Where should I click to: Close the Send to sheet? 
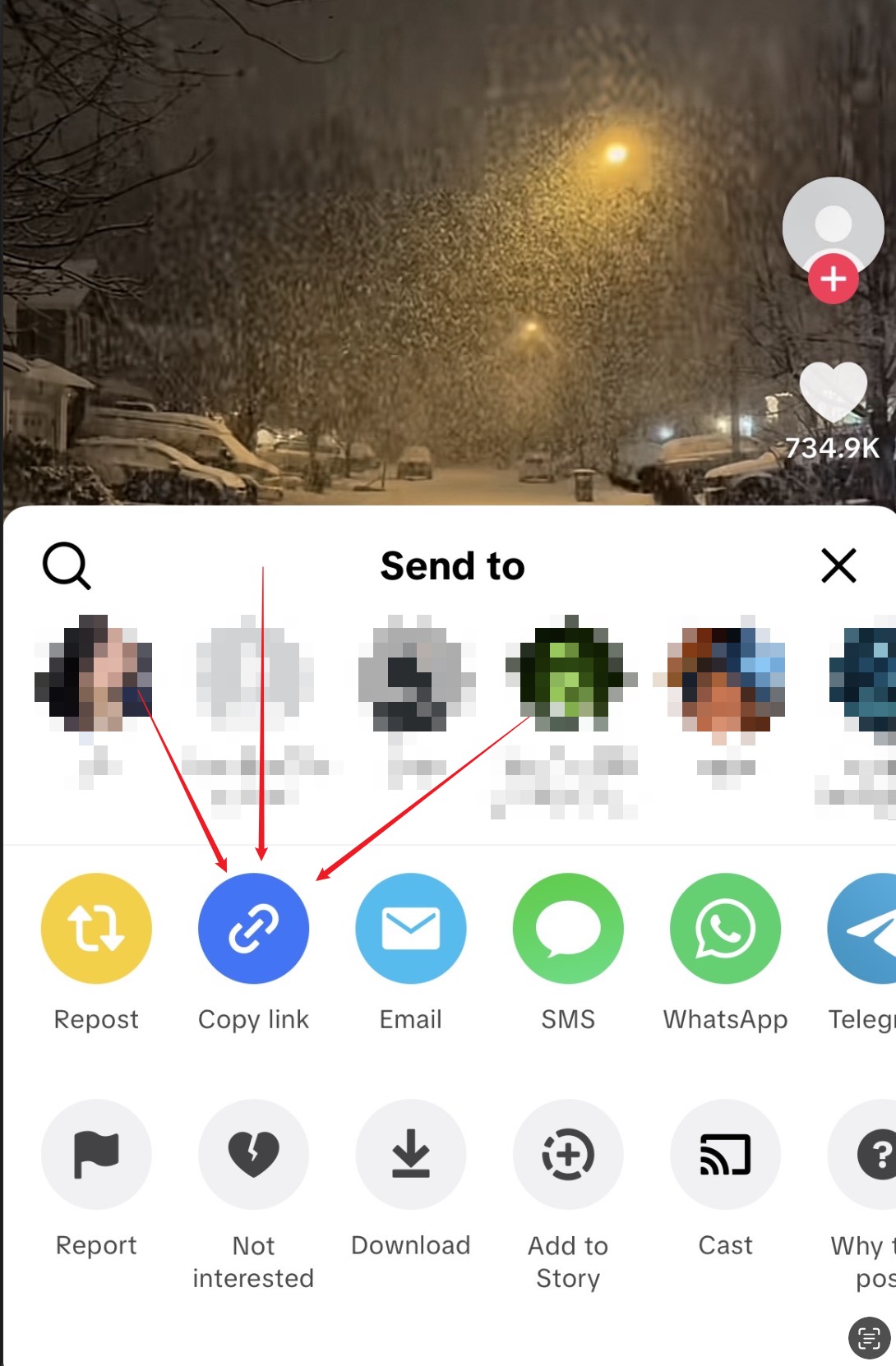[838, 565]
